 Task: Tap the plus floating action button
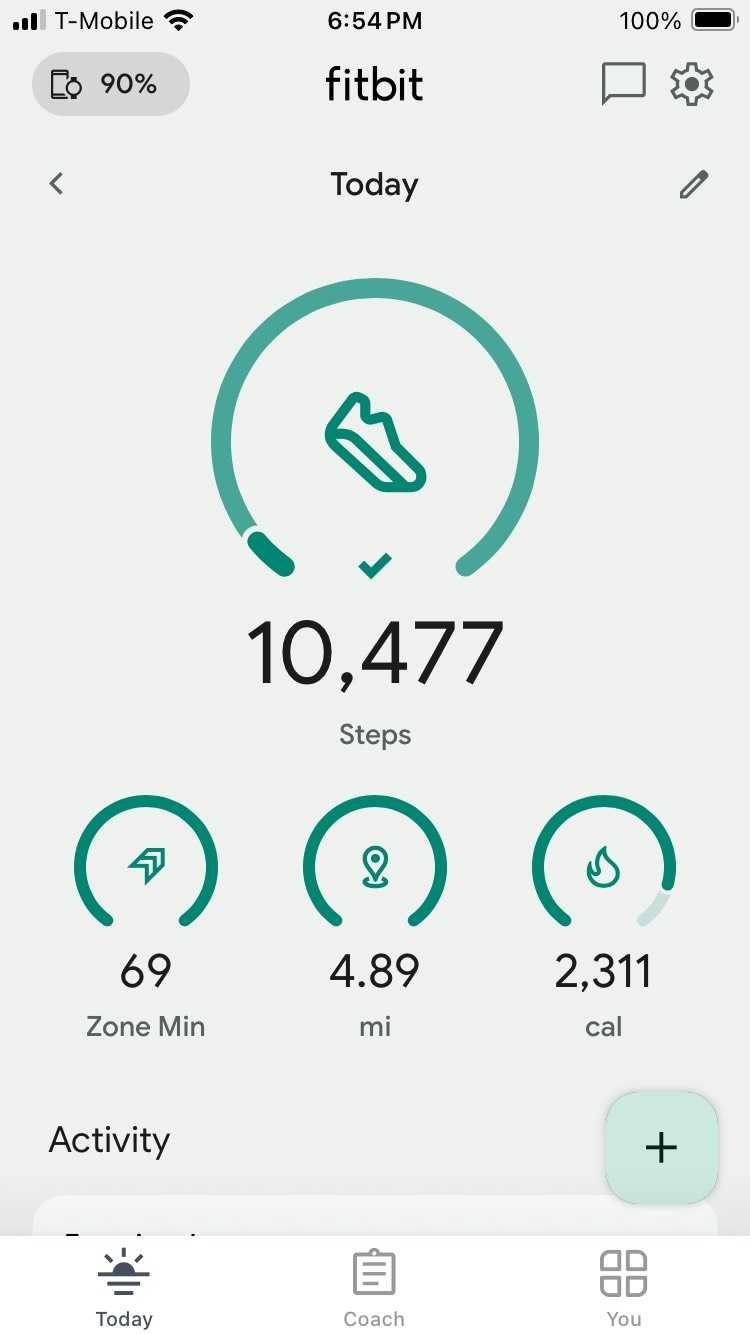[662, 1147]
